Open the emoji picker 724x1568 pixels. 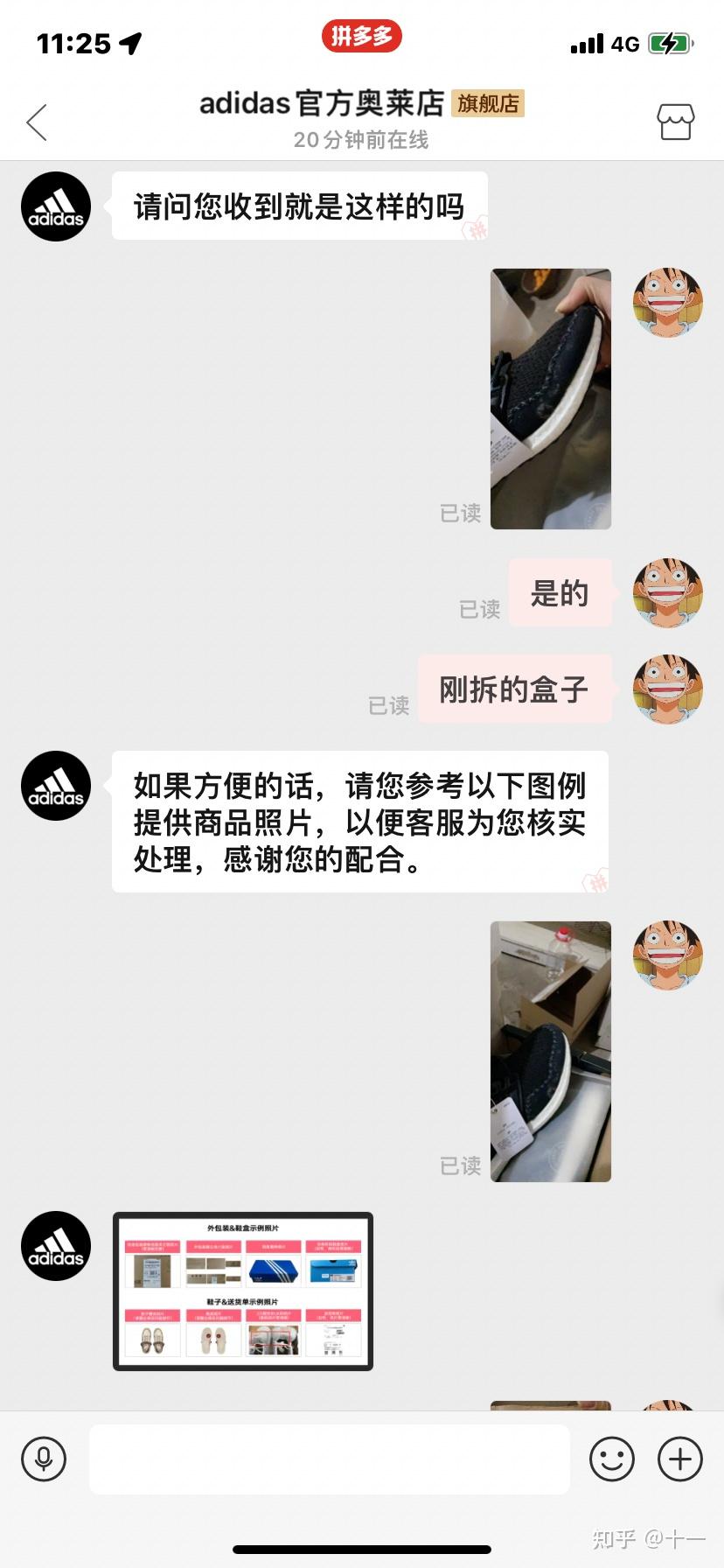[x=612, y=1459]
